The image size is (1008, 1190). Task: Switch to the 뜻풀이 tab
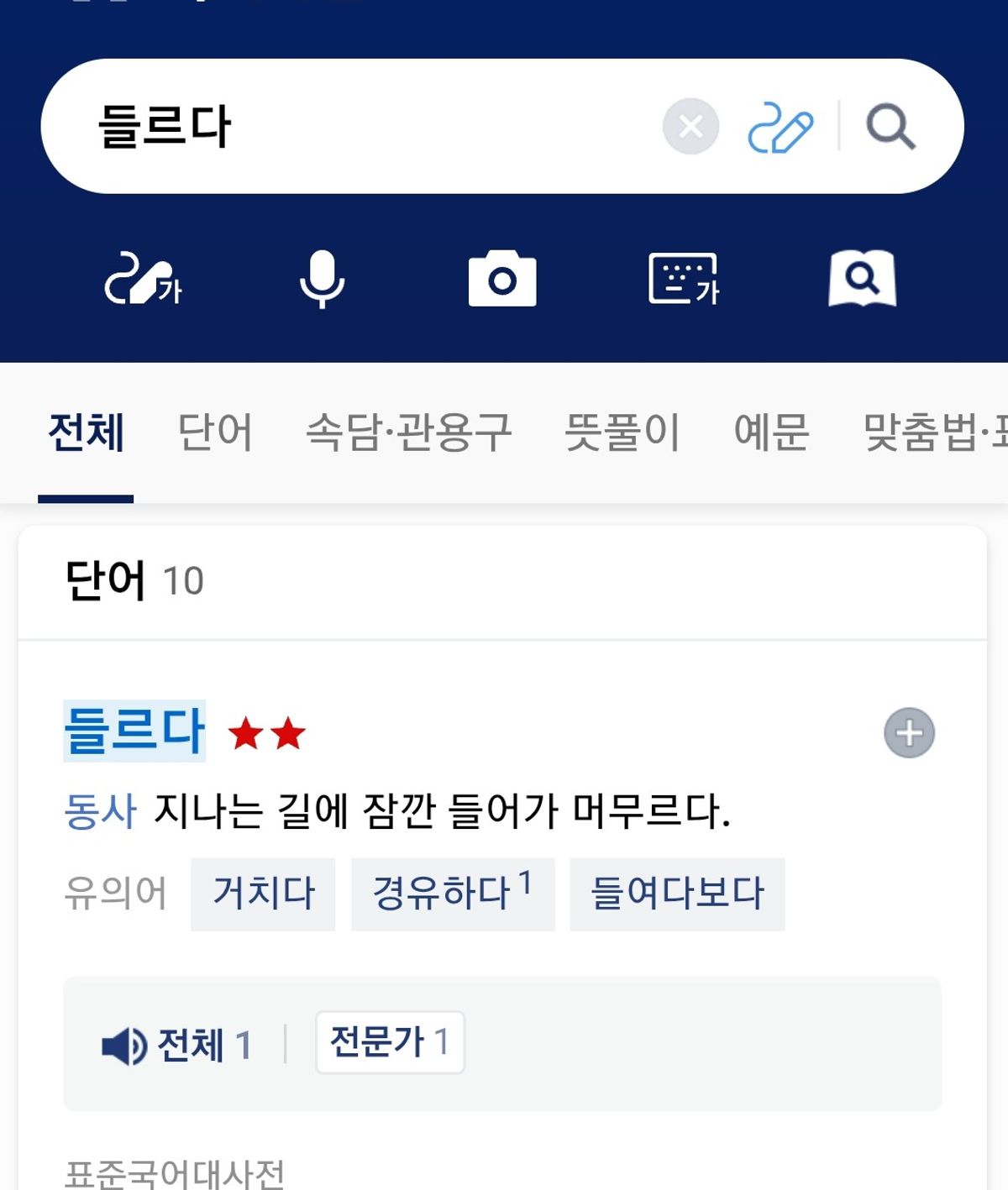click(x=622, y=433)
